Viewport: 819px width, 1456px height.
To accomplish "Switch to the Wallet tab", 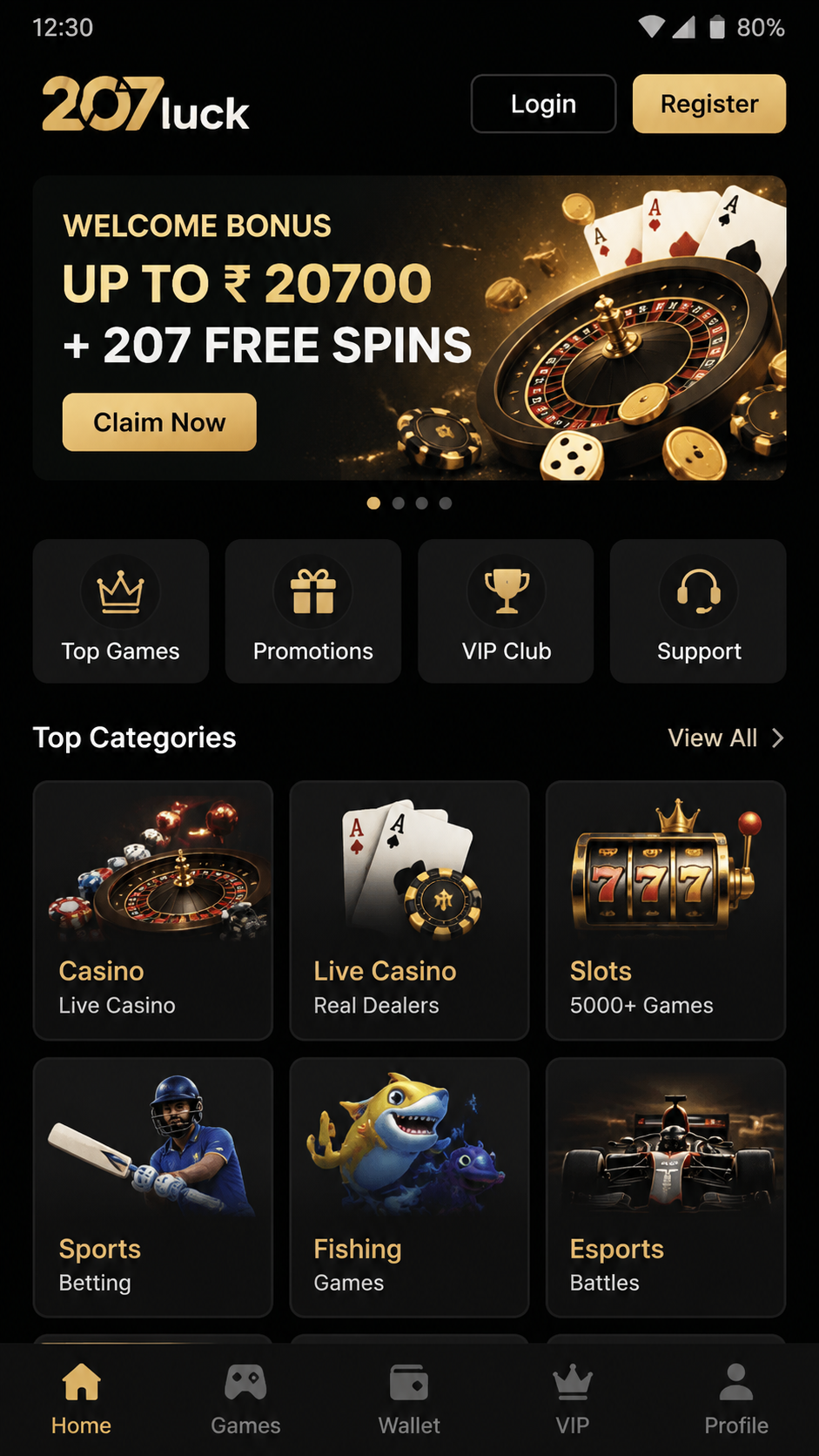I will coord(409,1399).
